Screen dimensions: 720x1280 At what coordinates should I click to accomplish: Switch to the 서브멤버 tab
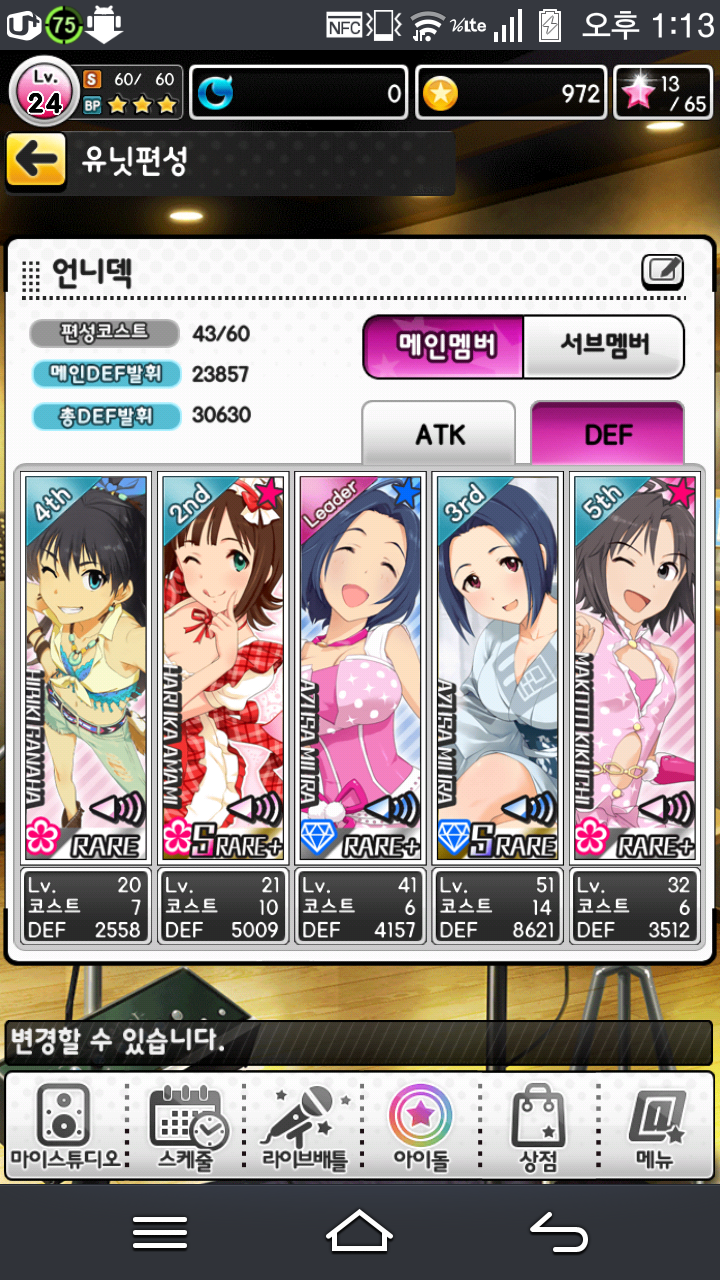(x=604, y=346)
